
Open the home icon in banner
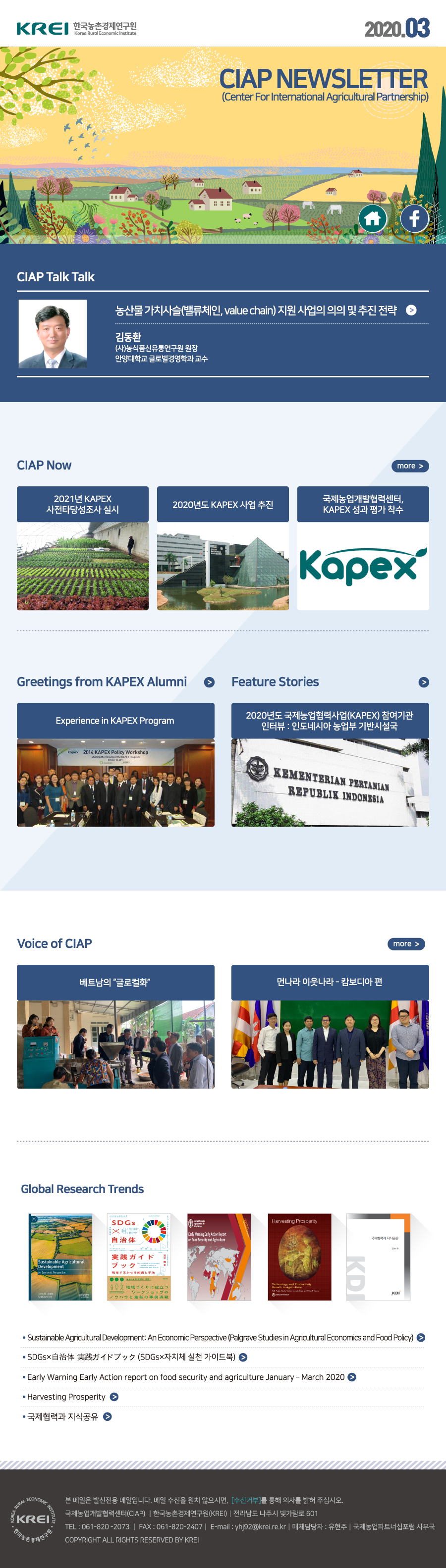pyautogui.click(x=372, y=218)
